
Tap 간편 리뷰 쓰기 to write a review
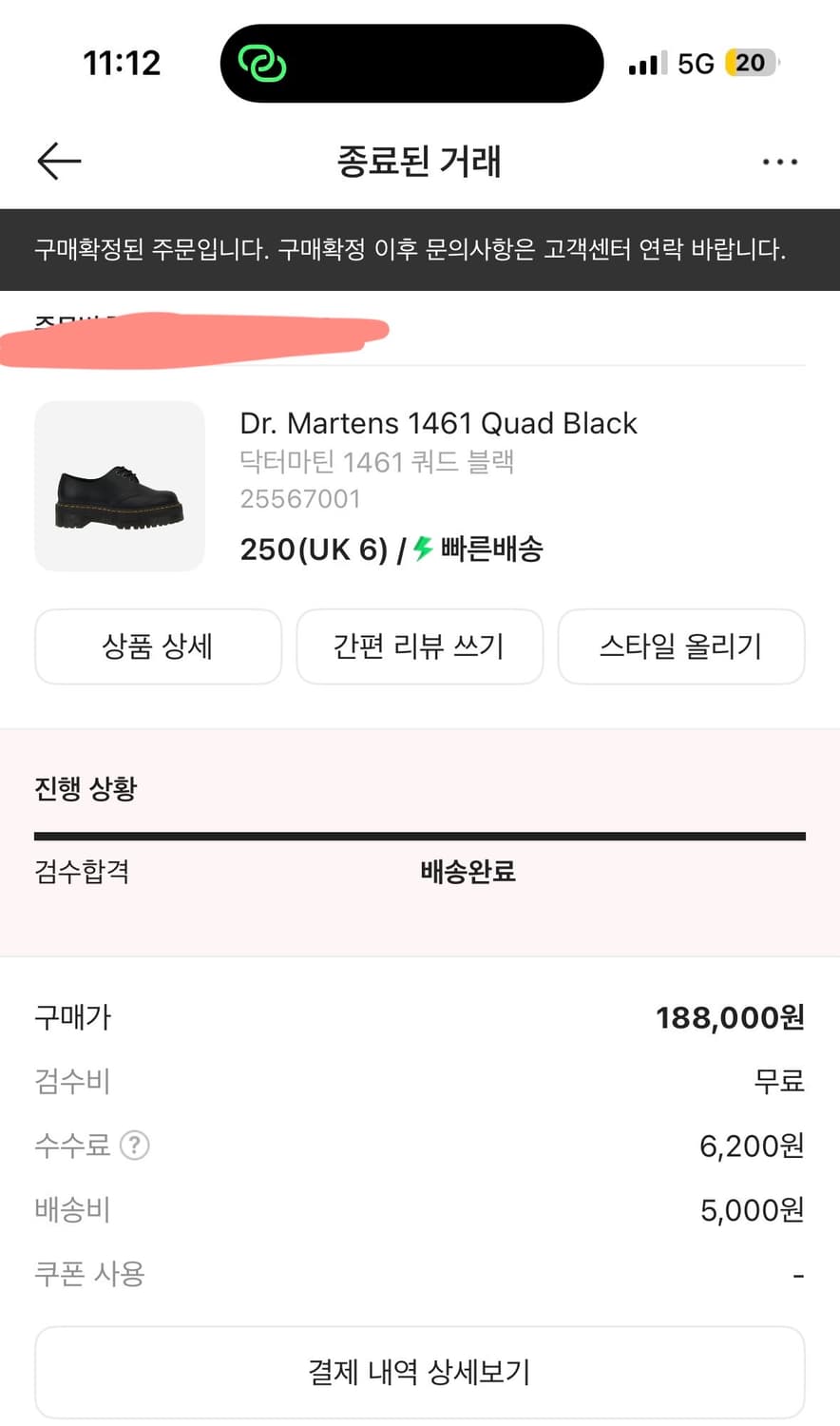[419, 646]
